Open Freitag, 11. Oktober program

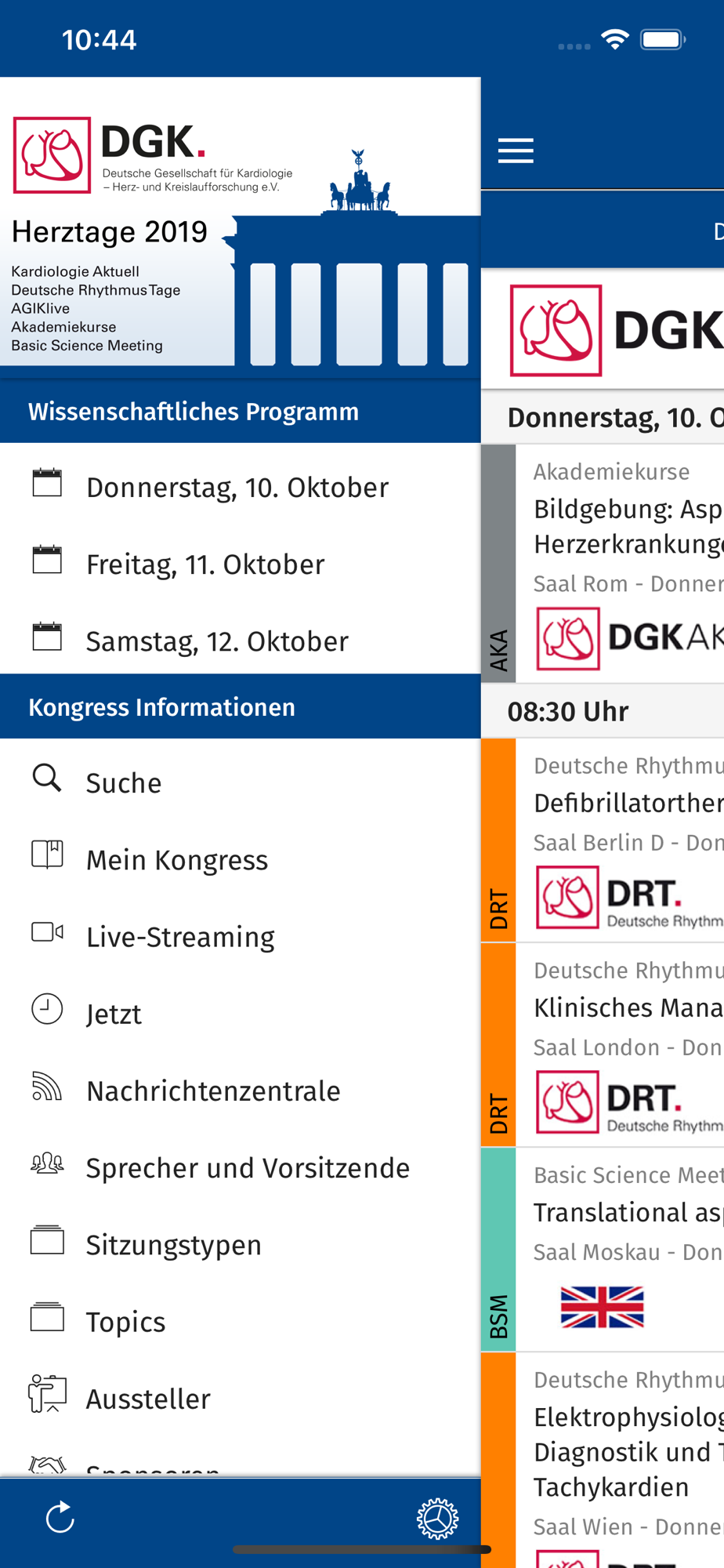tap(240, 564)
